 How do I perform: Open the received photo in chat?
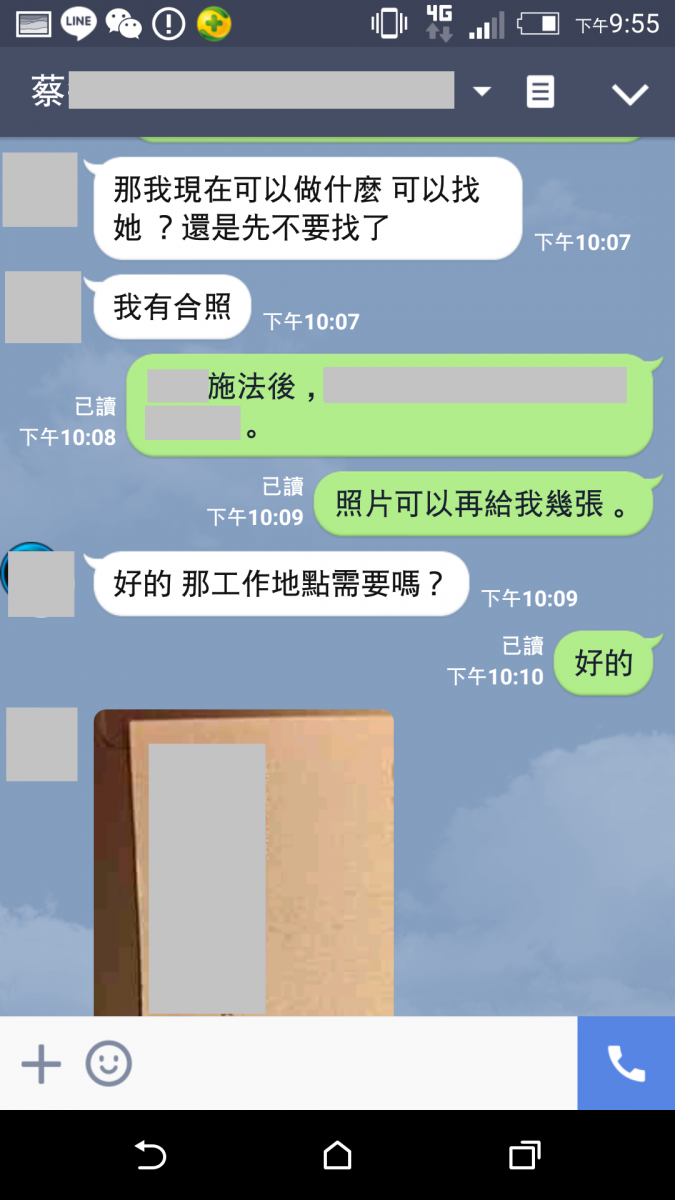pyautogui.click(x=244, y=862)
